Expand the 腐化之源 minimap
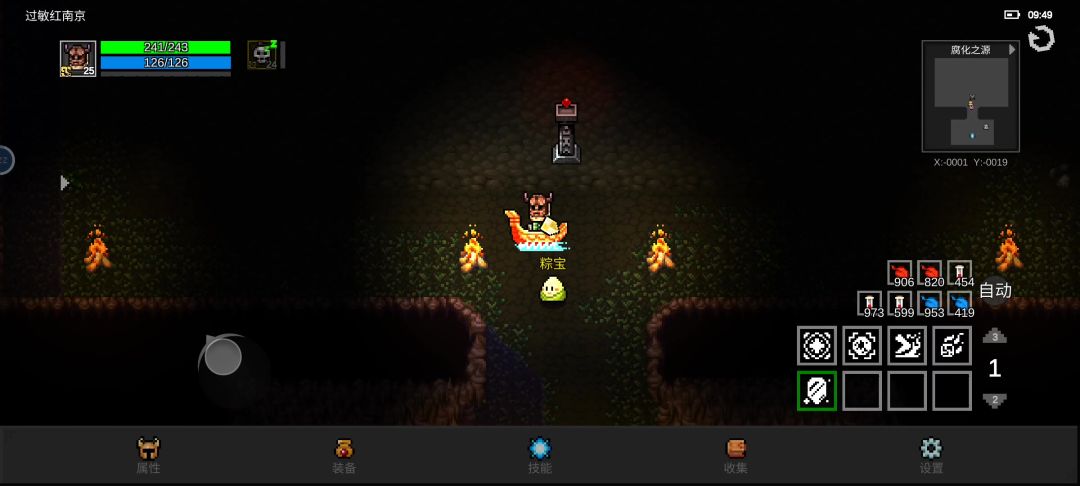The width and height of the screenshot is (1080, 486). 970,96
